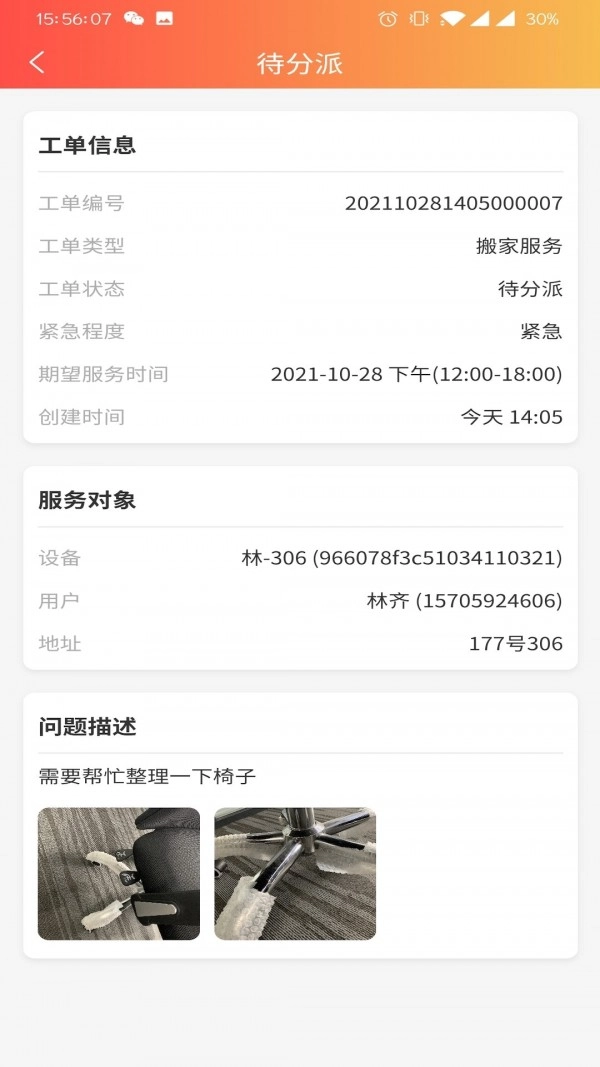Open the first chair photo under 问题描述
Viewport: 600px width, 1067px height.
tap(119, 873)
